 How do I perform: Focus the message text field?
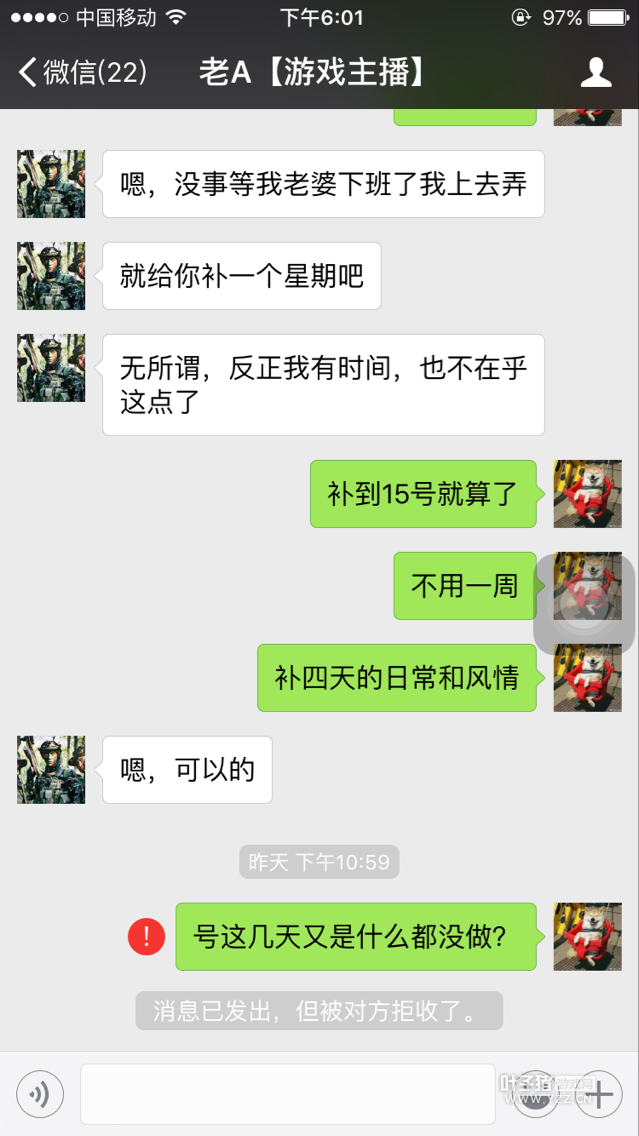click(287, 1094)
